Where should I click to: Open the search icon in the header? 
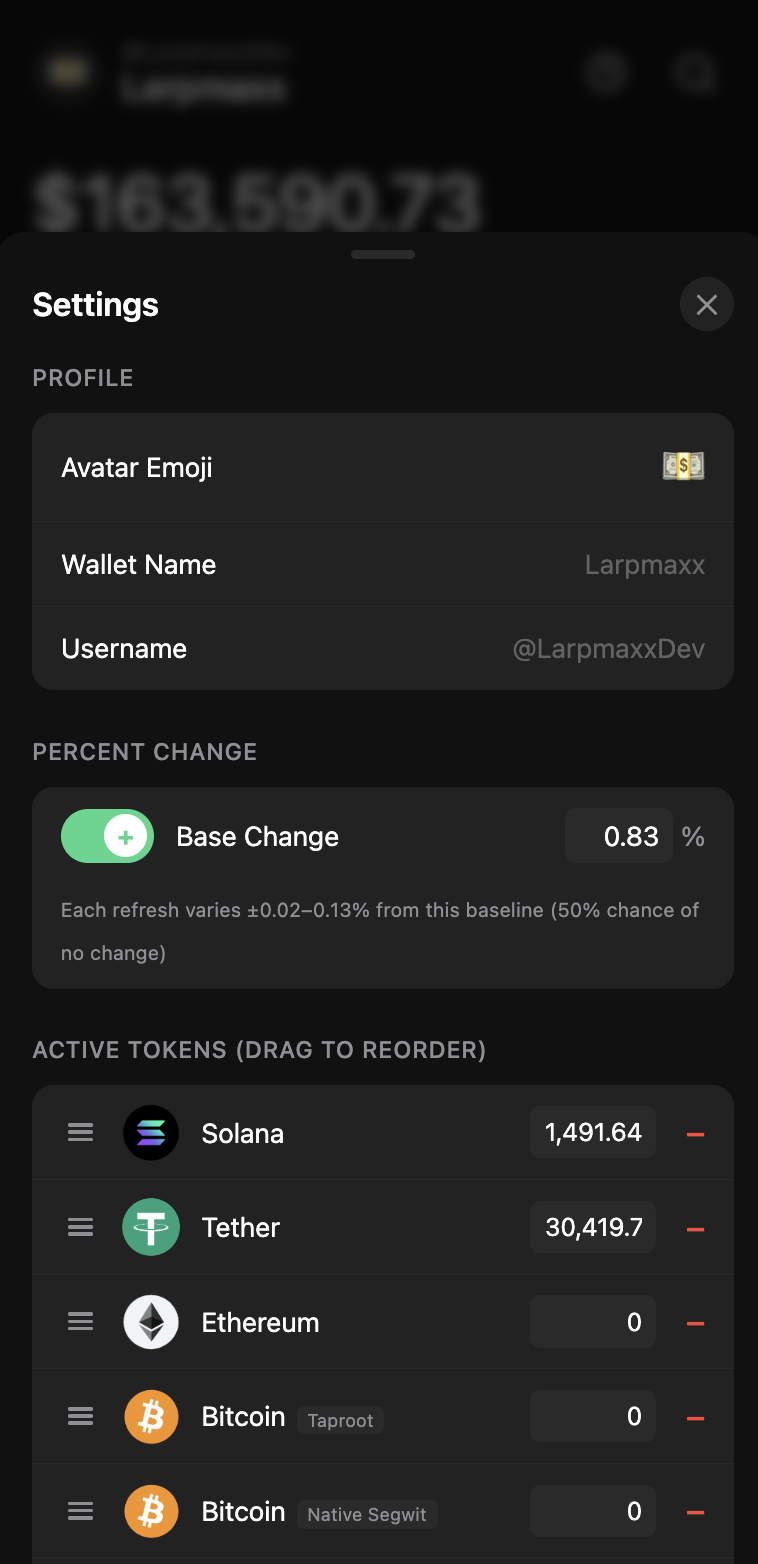point(695,73)
